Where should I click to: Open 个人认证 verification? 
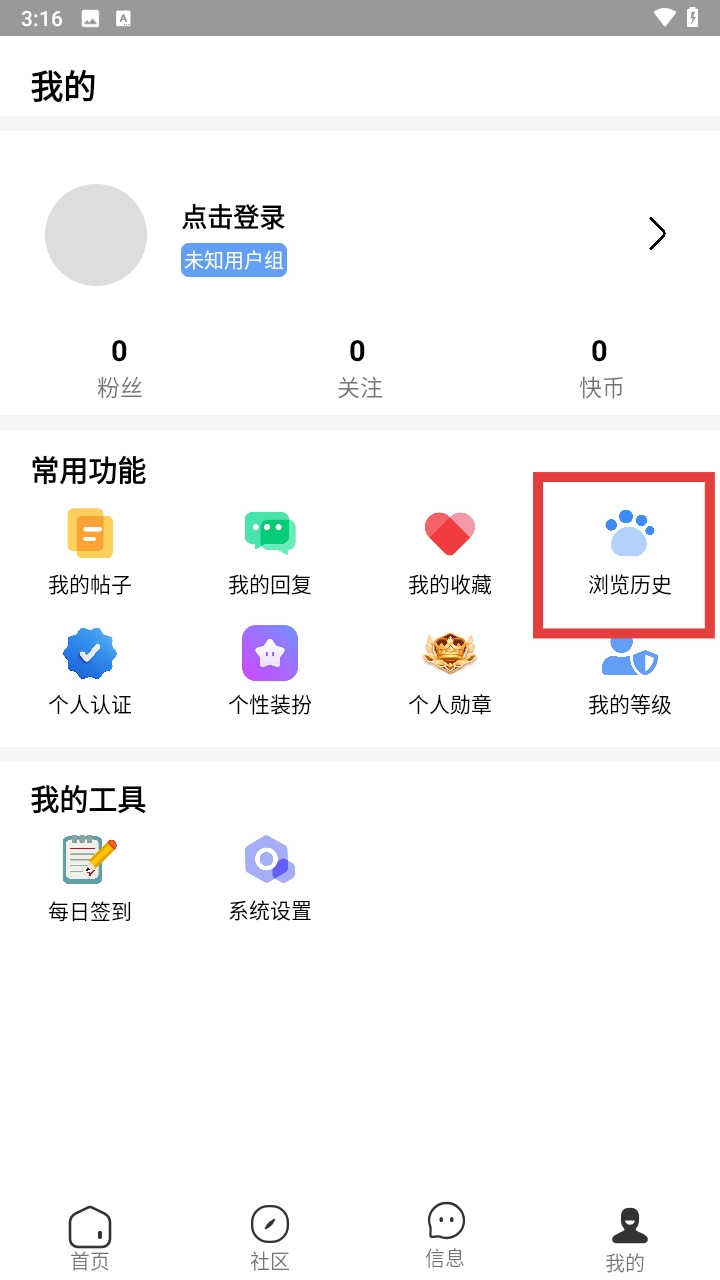click(90, 671)
